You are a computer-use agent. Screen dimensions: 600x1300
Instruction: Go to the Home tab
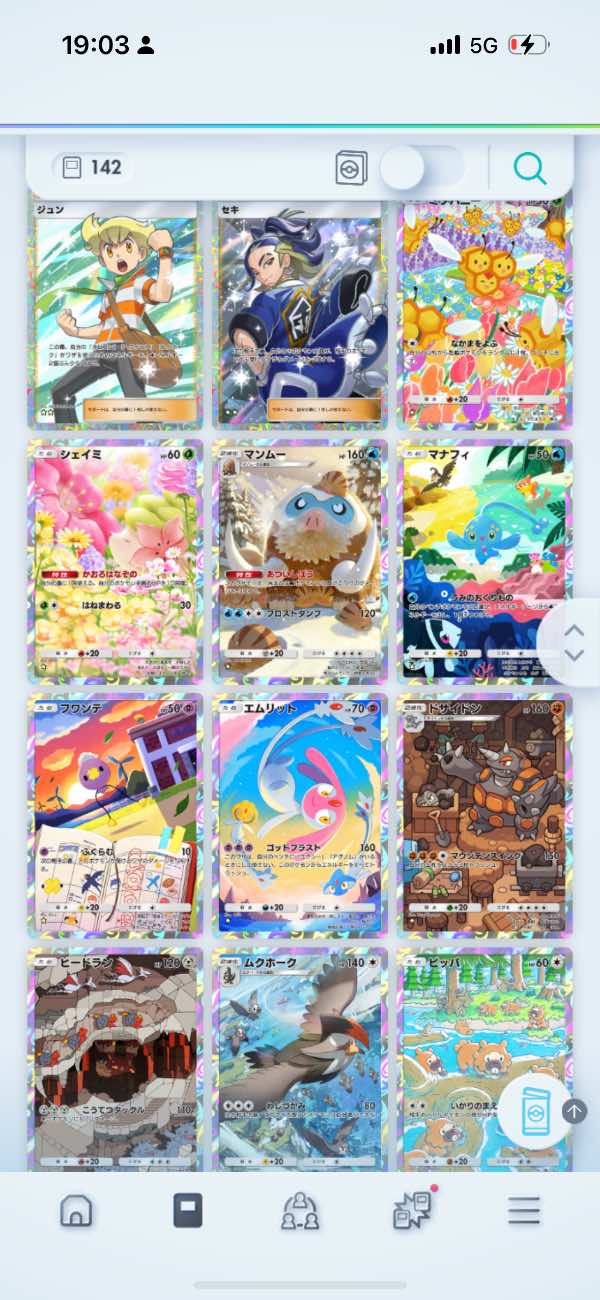(76, 1210)
